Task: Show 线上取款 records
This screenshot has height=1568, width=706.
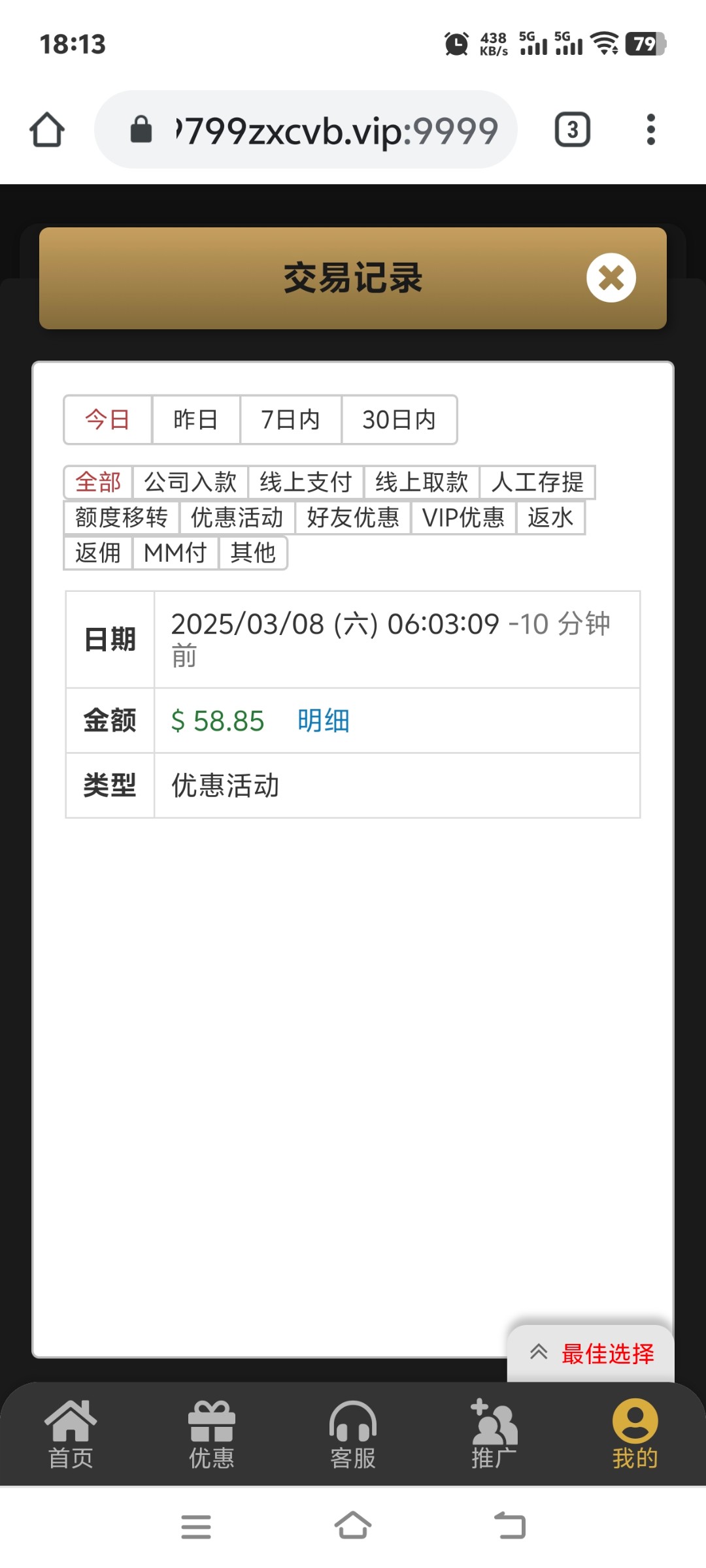Action: pyautogui.click(x=422, y=482)
